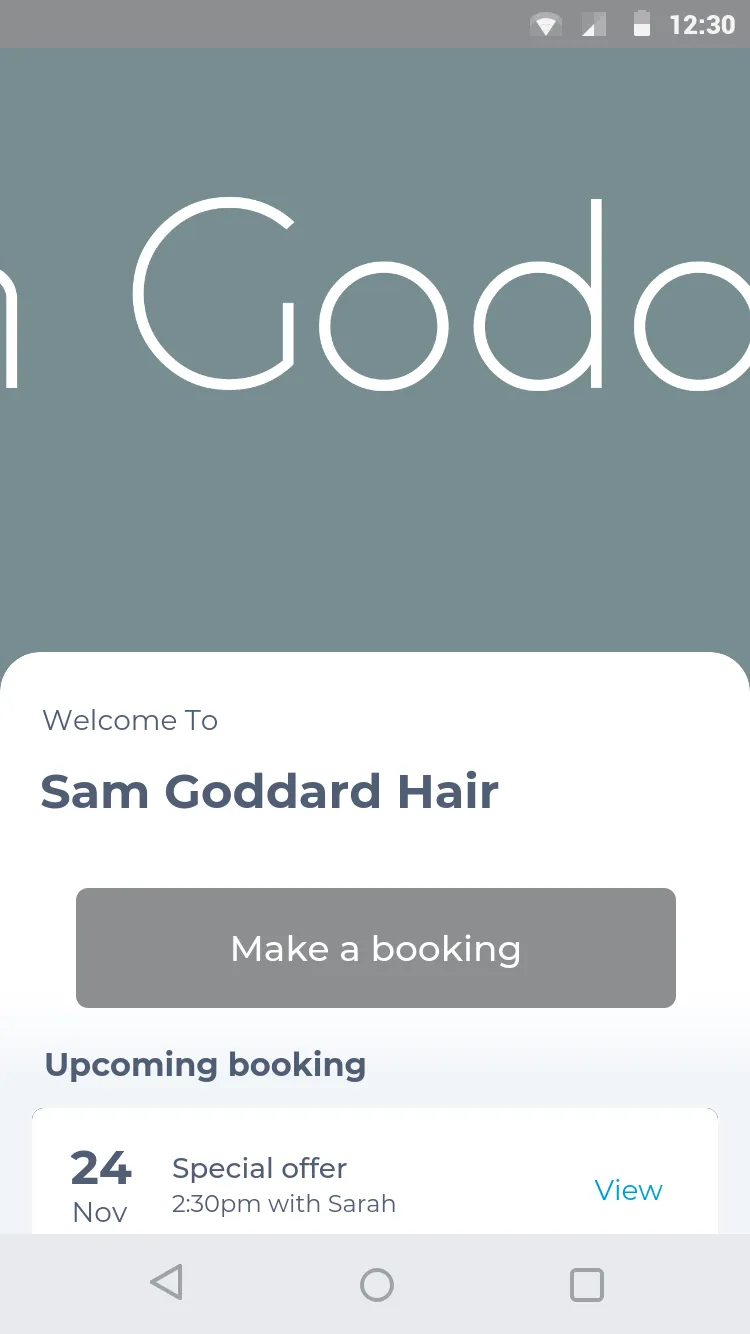750x1334 pixels.
Task: Tap the Make a booking button
Action: [x=376, y=948]
